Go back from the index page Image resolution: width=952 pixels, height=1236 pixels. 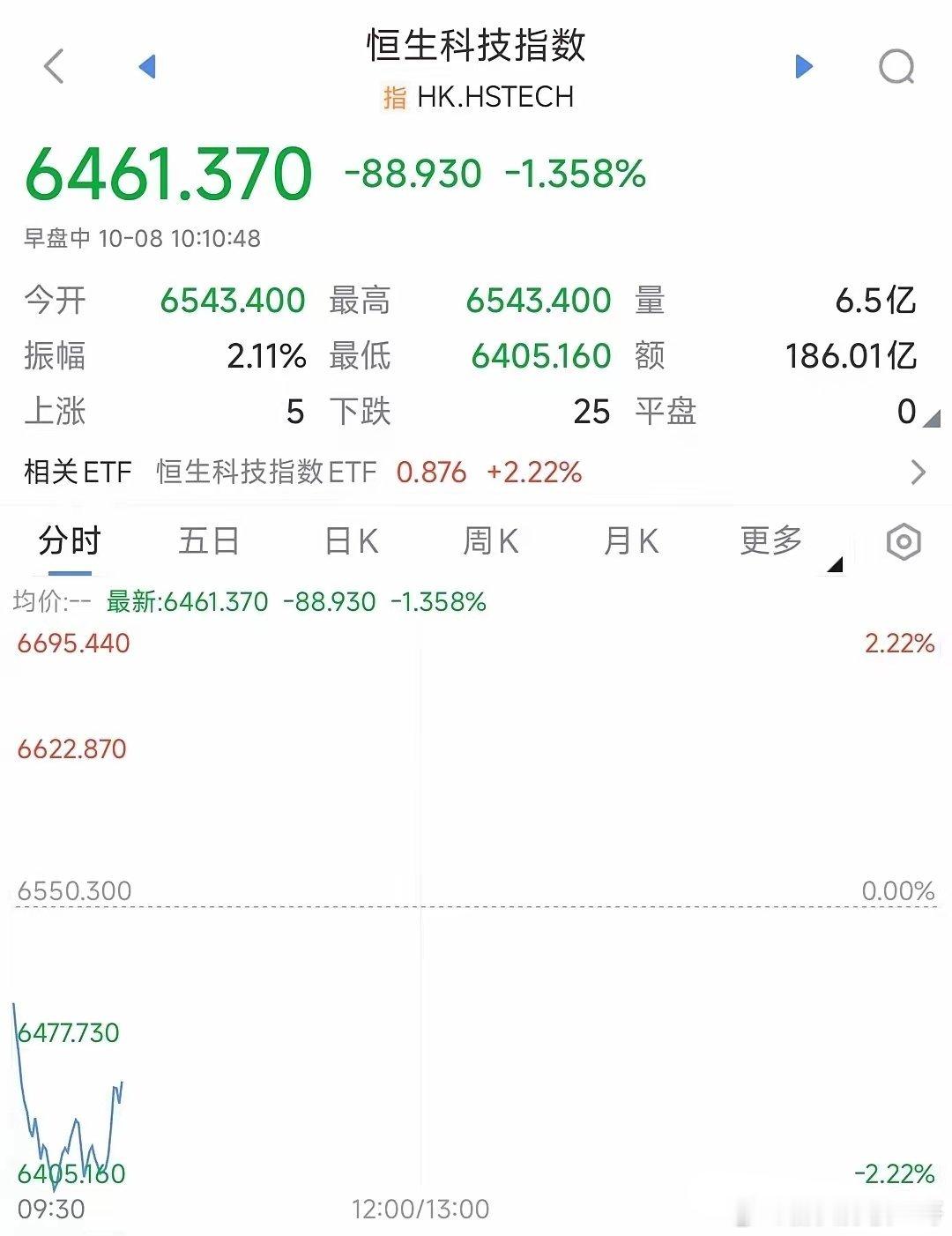point(55,66)
